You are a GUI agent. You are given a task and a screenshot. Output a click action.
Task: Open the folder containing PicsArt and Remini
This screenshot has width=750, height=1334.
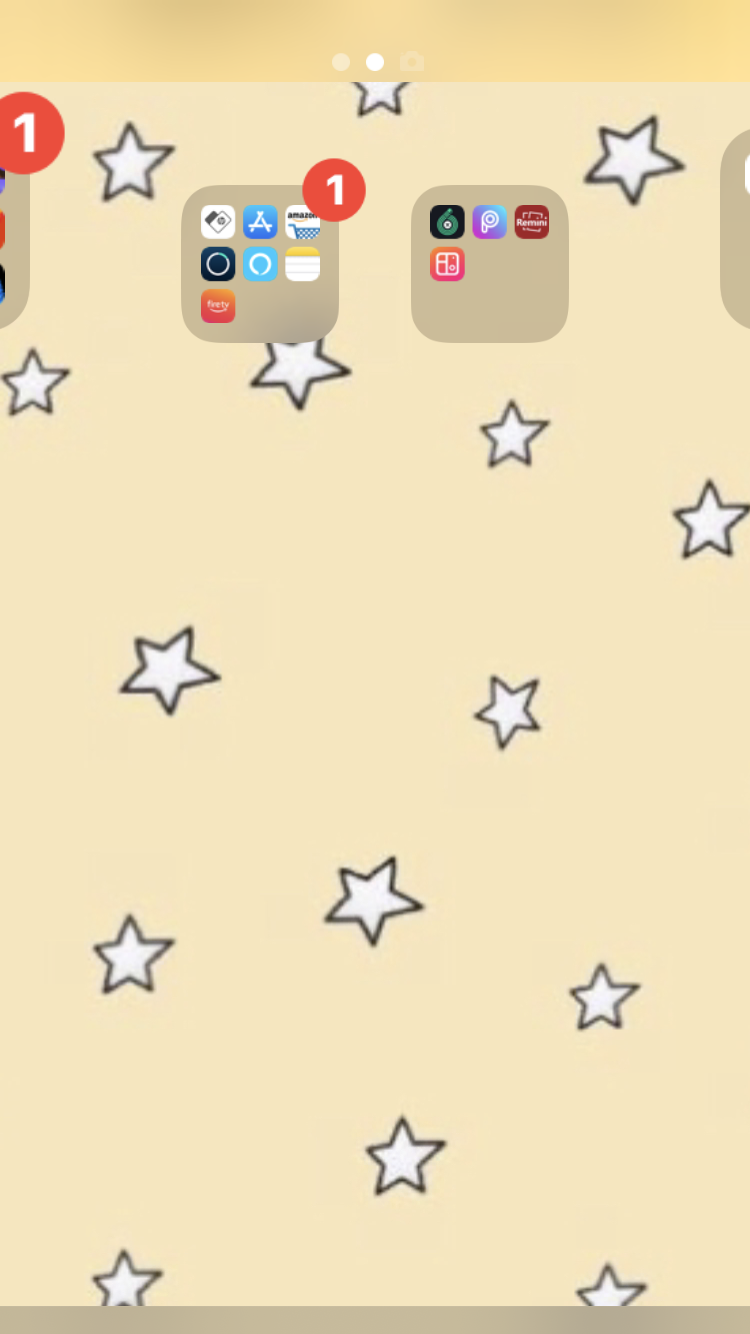click(x=490, y=264)
